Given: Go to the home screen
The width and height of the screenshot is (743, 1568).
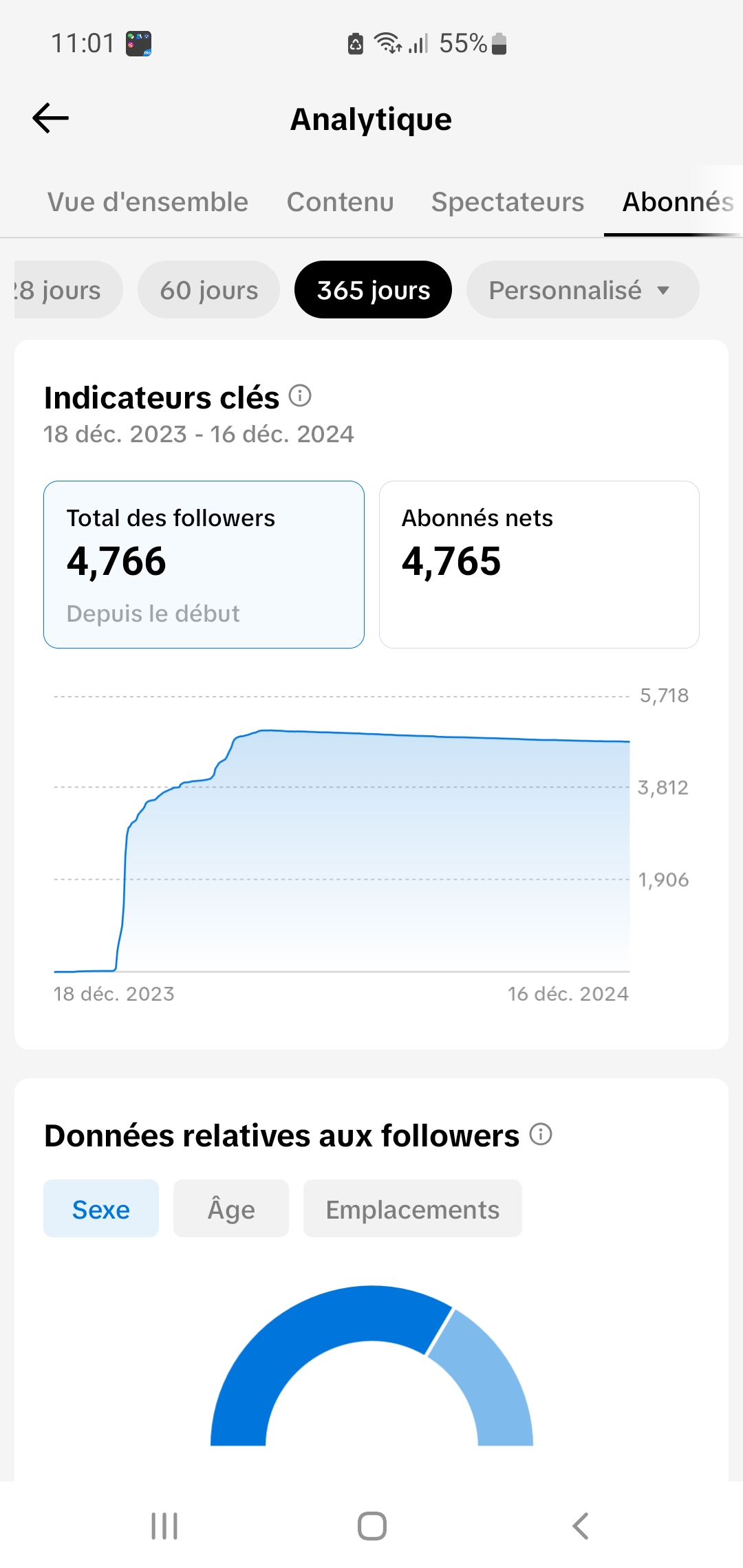Looking at the screenshot, I should (x=371, y=1526).
